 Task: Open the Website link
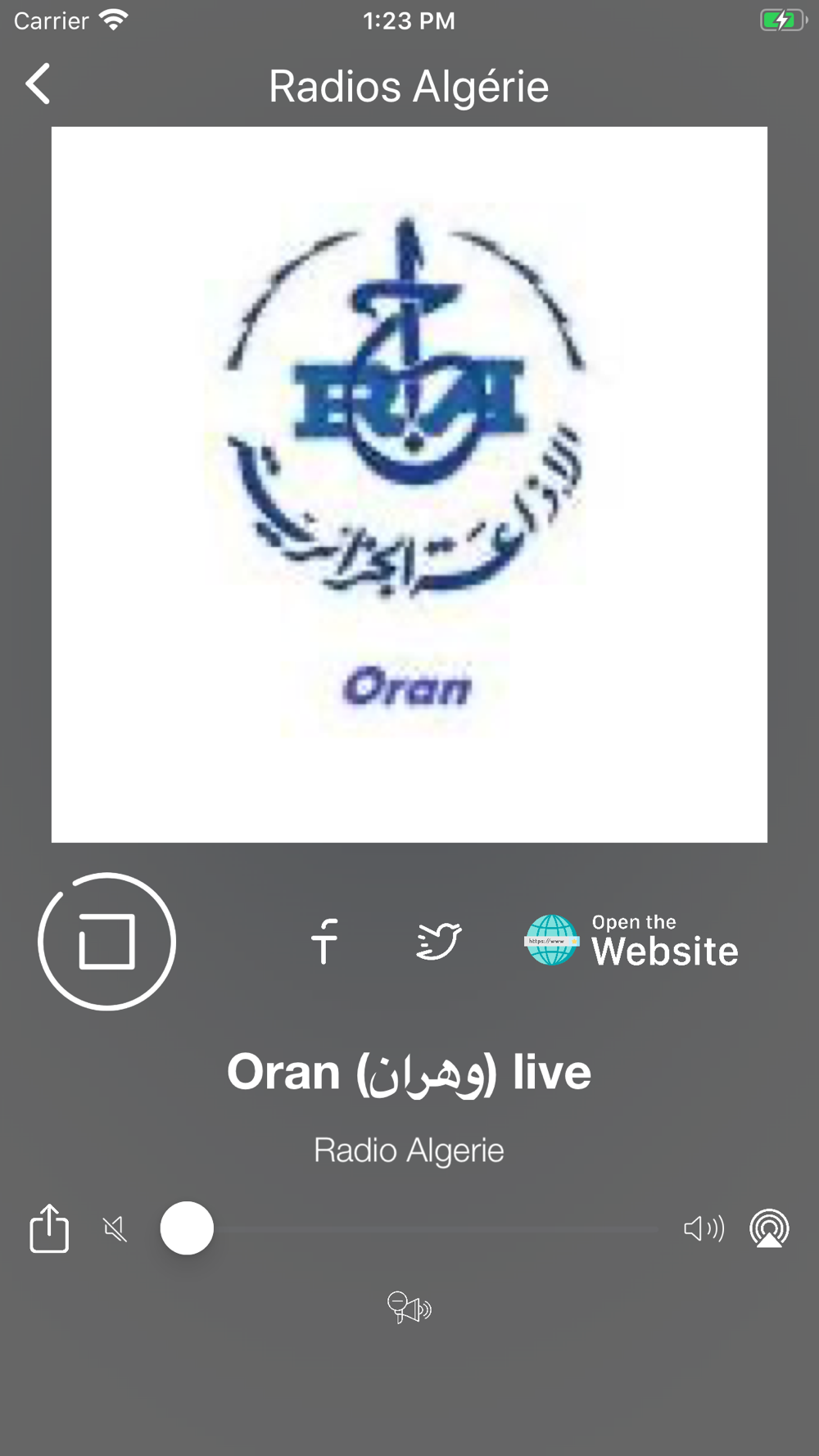(631, 941)
